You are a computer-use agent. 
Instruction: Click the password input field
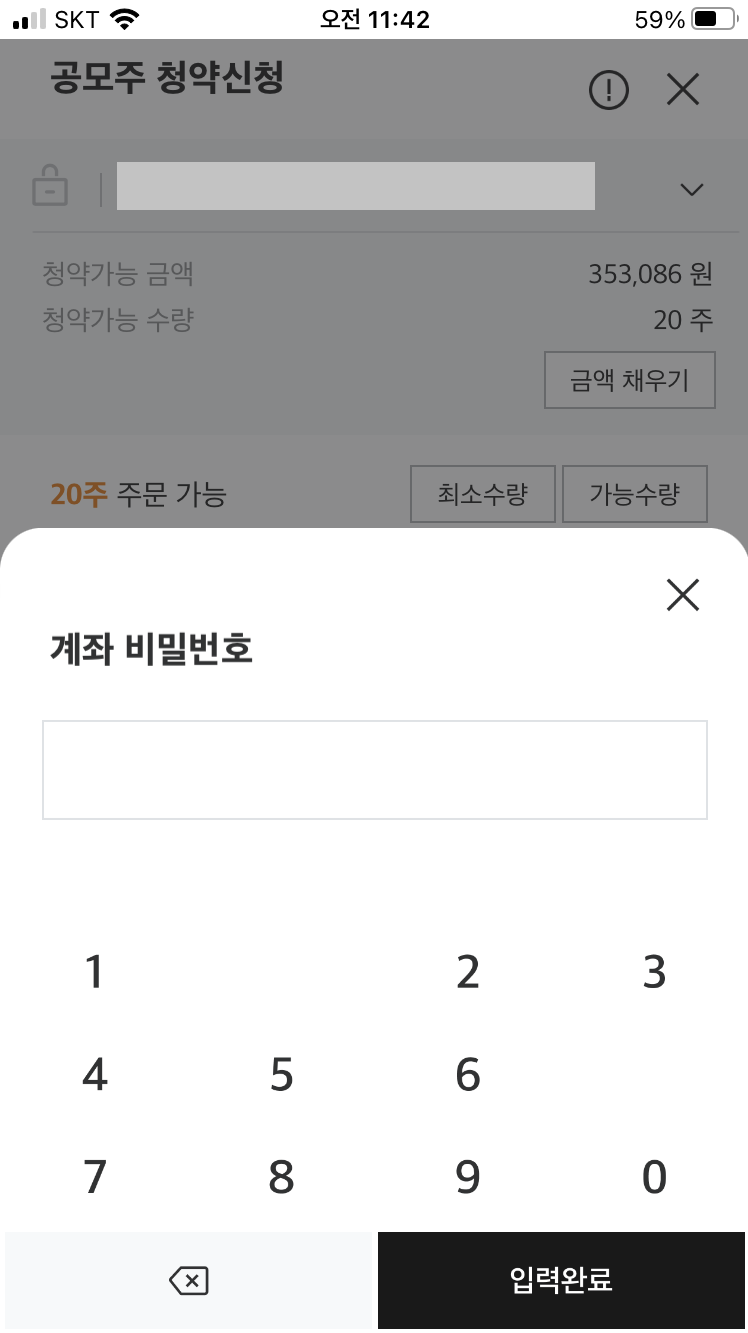(x=374, y=769)
